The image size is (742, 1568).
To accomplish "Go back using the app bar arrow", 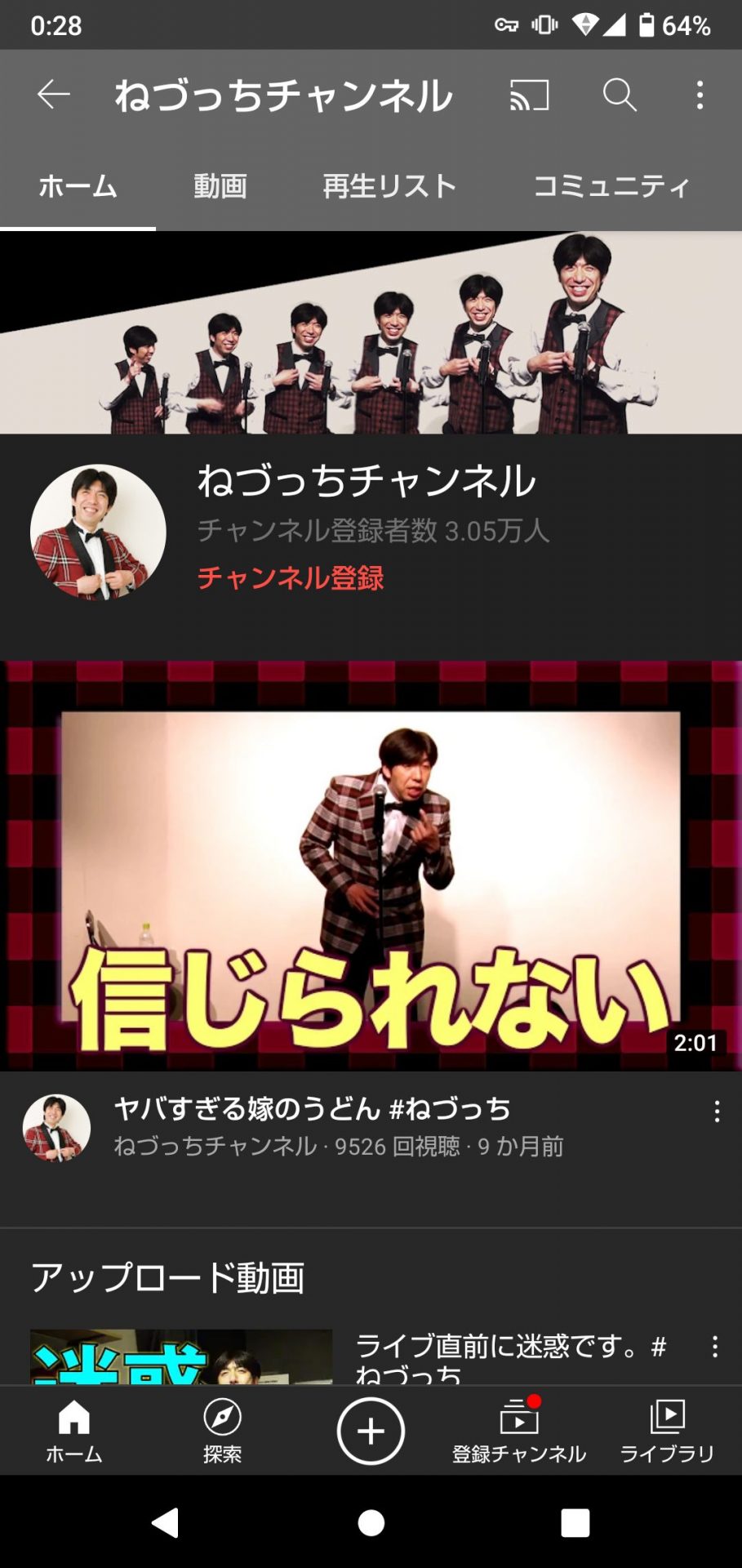I will (54, 95).
